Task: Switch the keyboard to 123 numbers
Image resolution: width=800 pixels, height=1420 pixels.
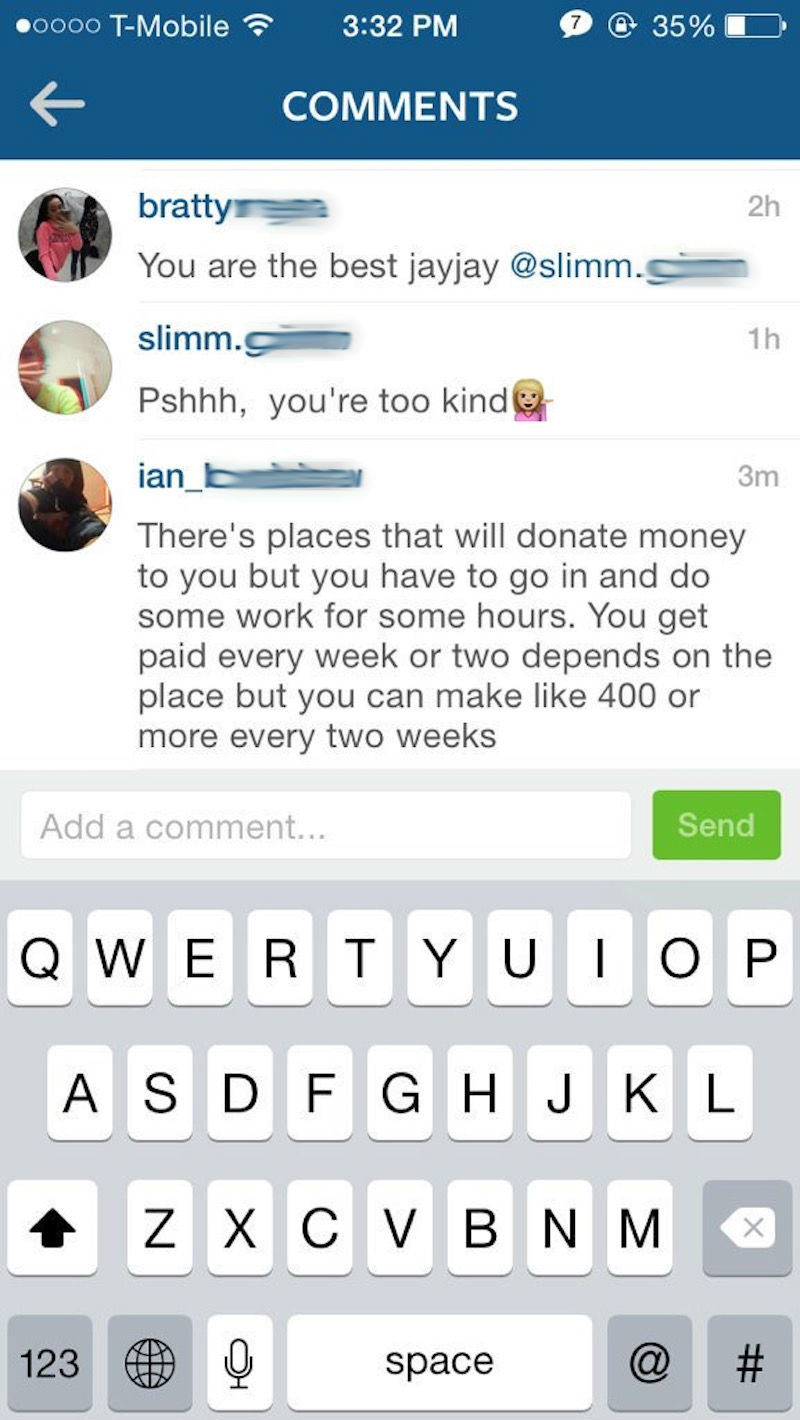Action: tap(50, 1362)
